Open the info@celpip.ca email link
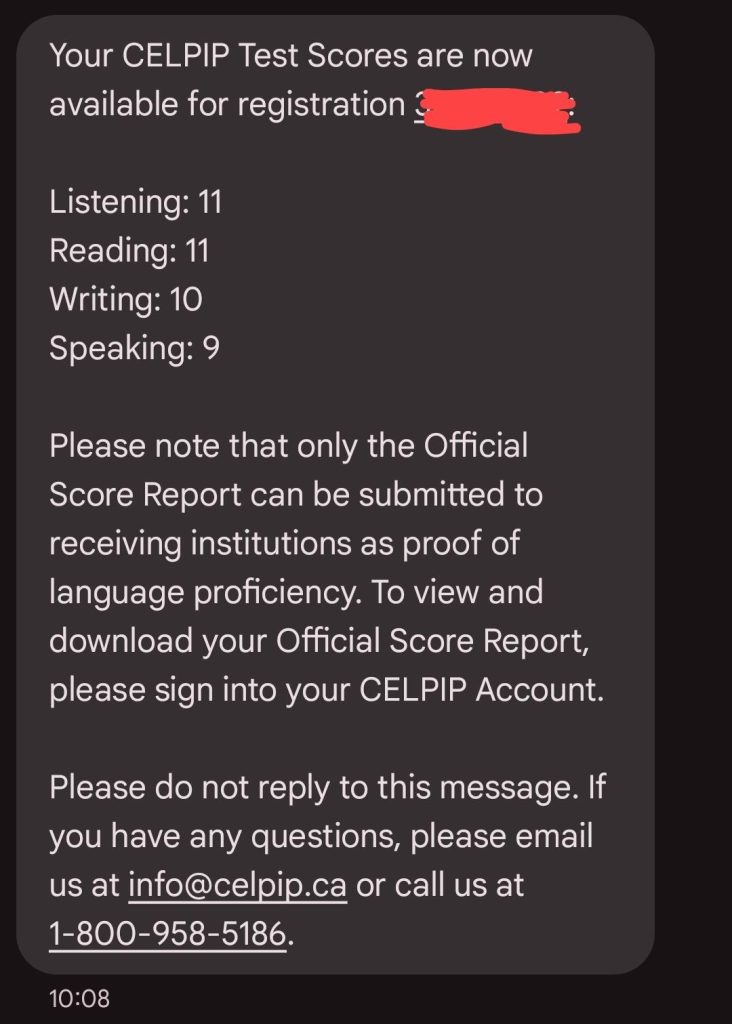 [238, 885]
